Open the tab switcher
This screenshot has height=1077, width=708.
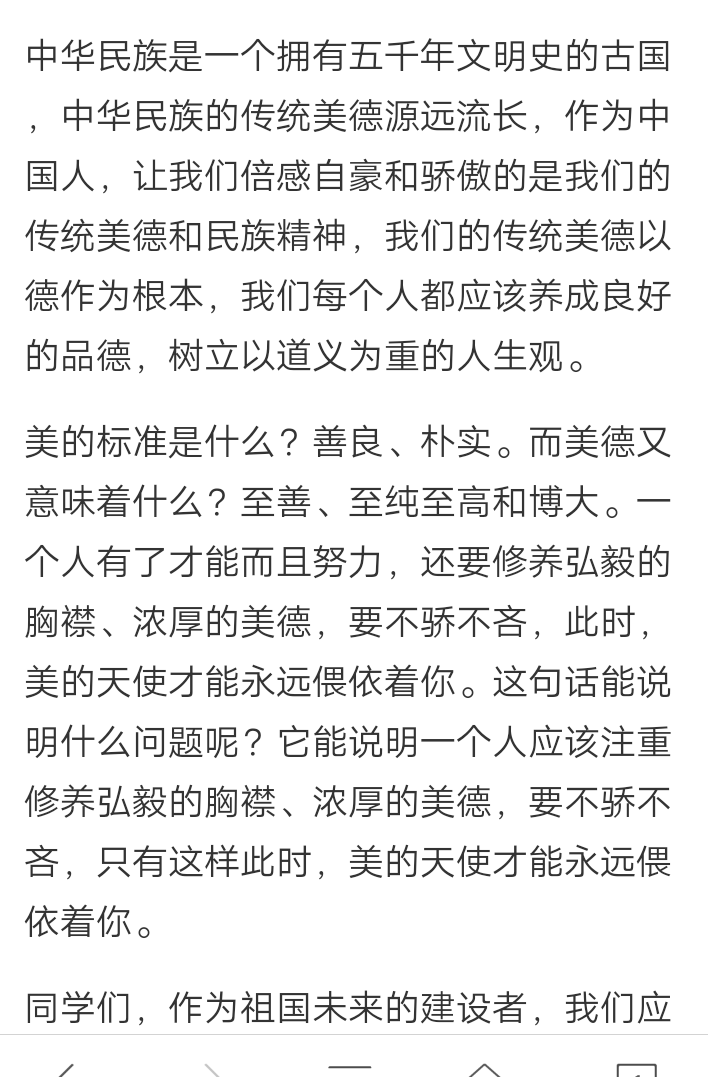coord(636,1066)
